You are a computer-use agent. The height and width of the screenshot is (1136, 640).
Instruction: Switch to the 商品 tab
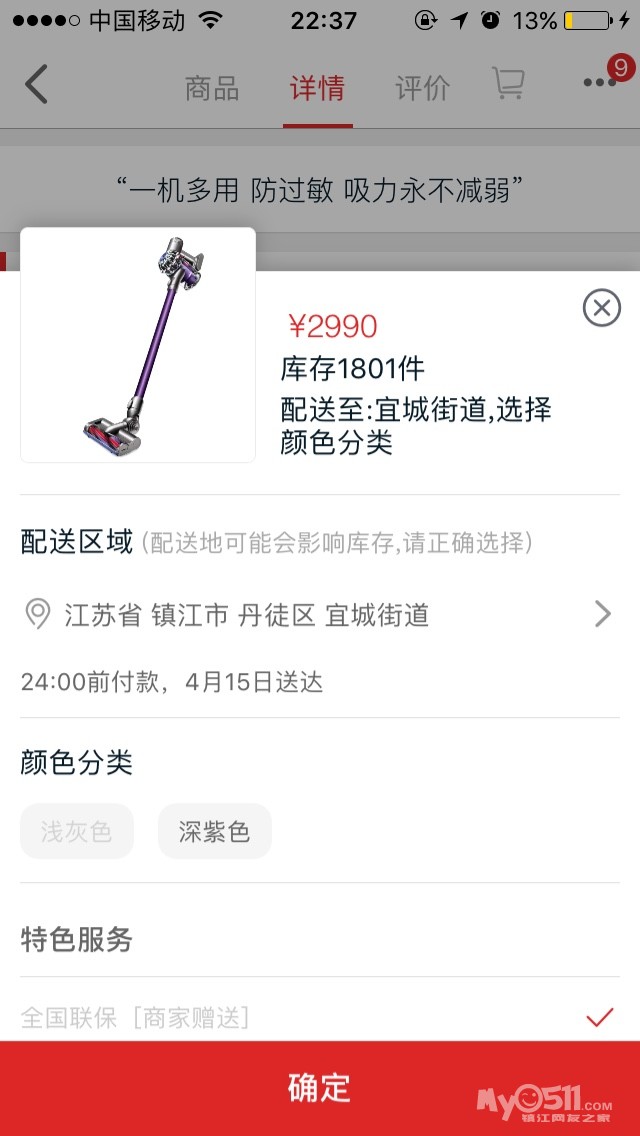tap(212, 88)
